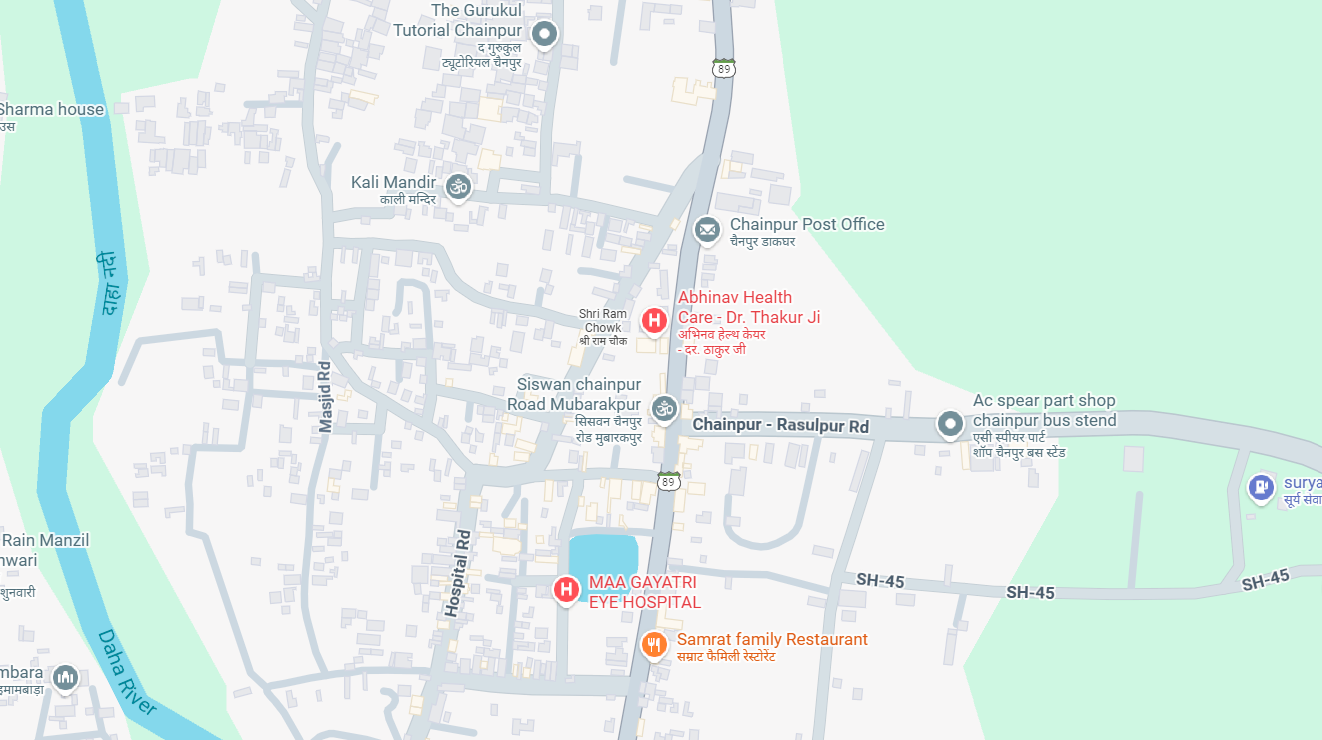This screenshot has width=1322, height=740.
Task: Open the Samrat family Restaurant marker
Action: coord(654,644)
